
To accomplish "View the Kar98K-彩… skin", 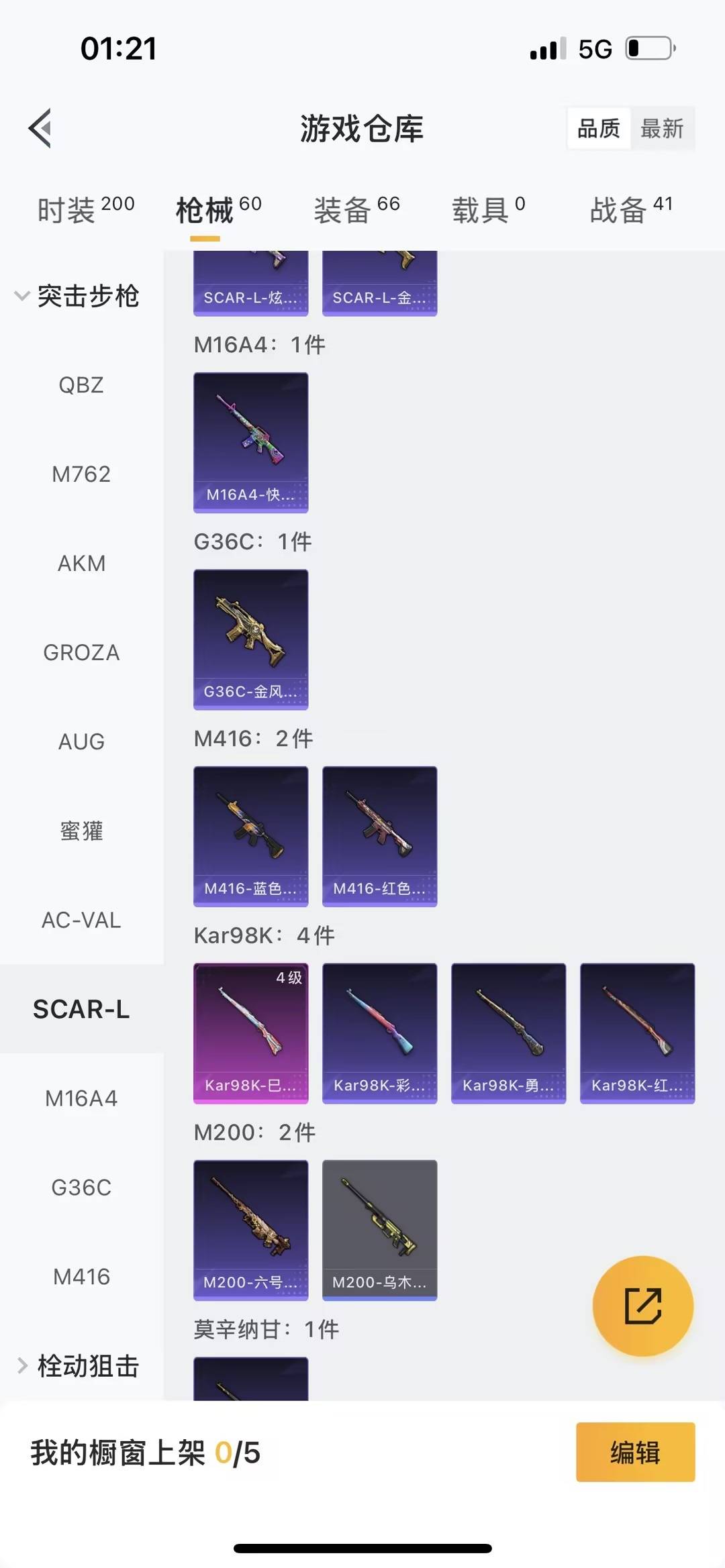I will click(x=380, y=1033).
